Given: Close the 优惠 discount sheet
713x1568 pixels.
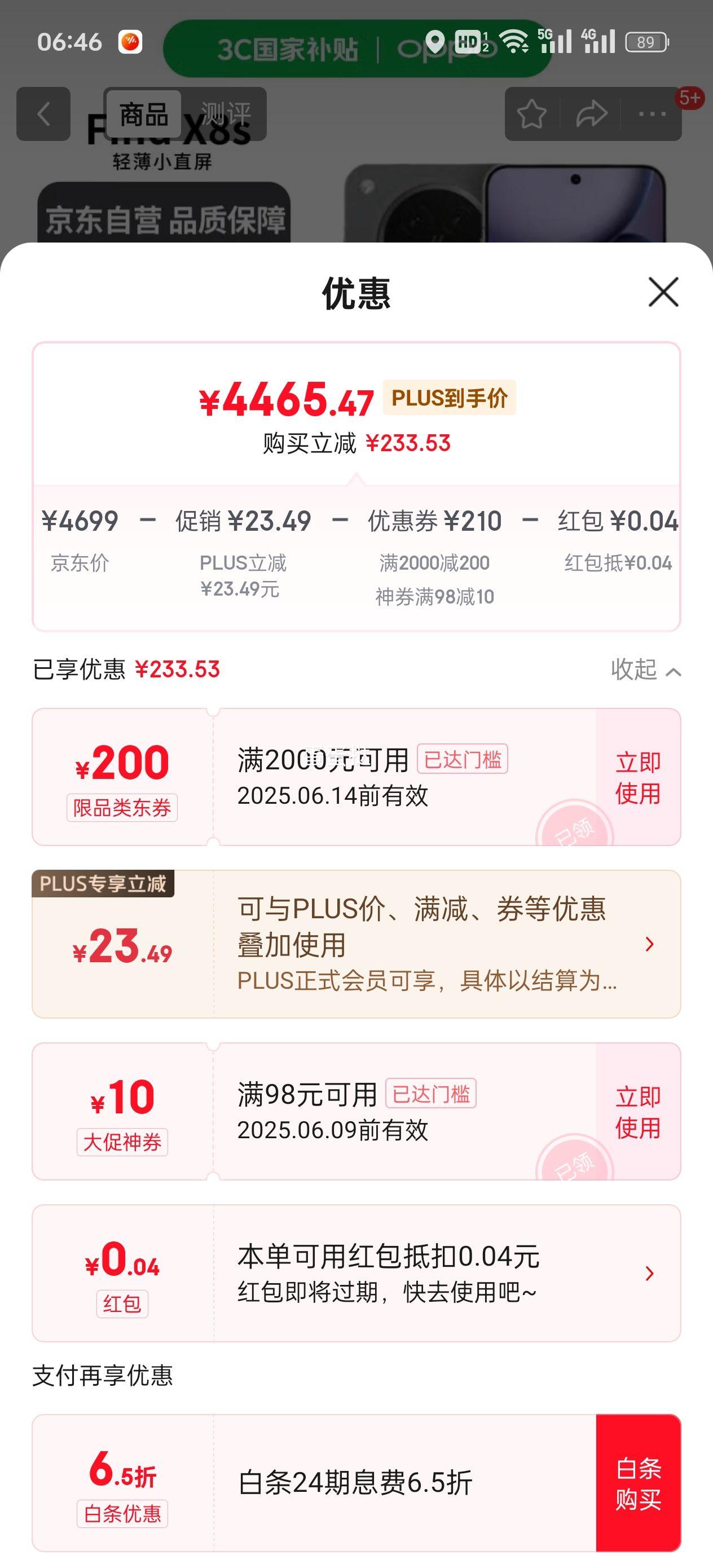Looking at the screenshot, I should pos(662,292).
